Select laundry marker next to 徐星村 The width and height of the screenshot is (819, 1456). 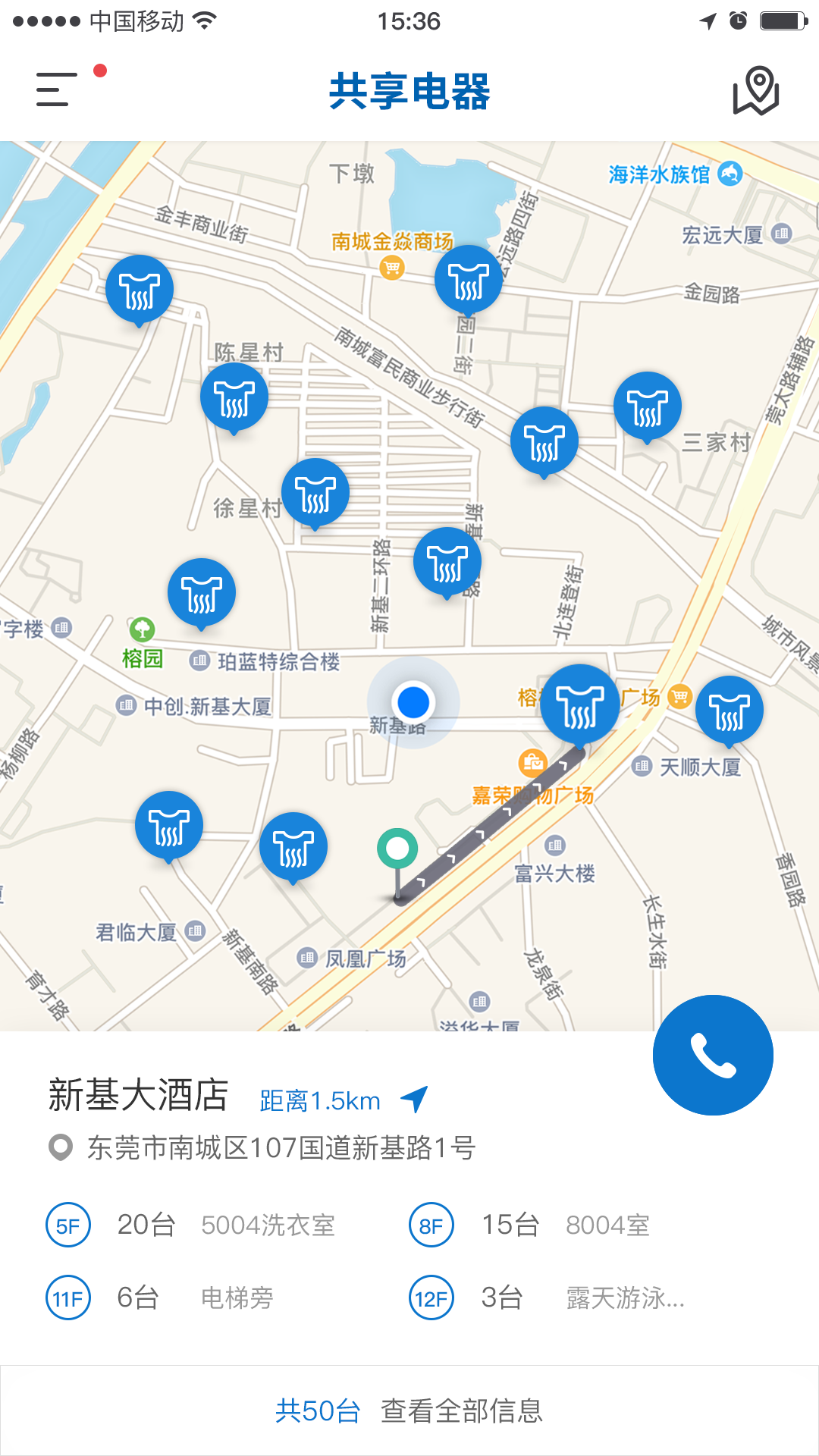pos(315,493)
